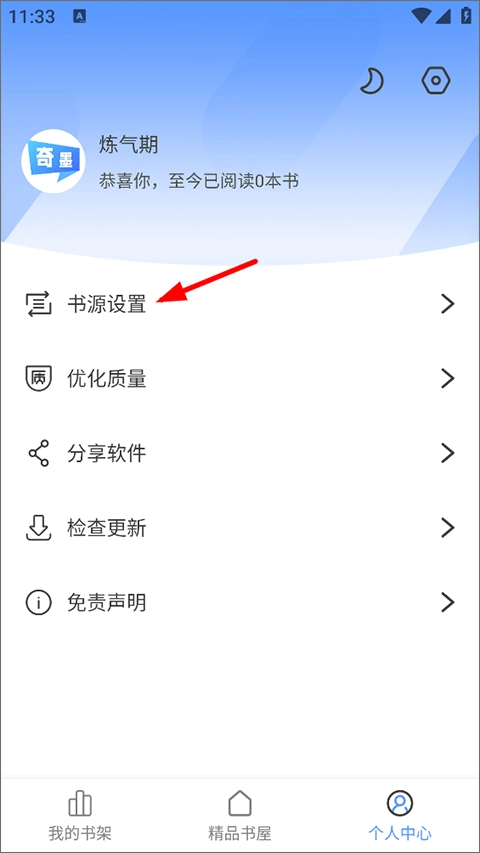Open 书源设置 row
The height and width of the screenshot is (853, 480).
pos(240,304)
